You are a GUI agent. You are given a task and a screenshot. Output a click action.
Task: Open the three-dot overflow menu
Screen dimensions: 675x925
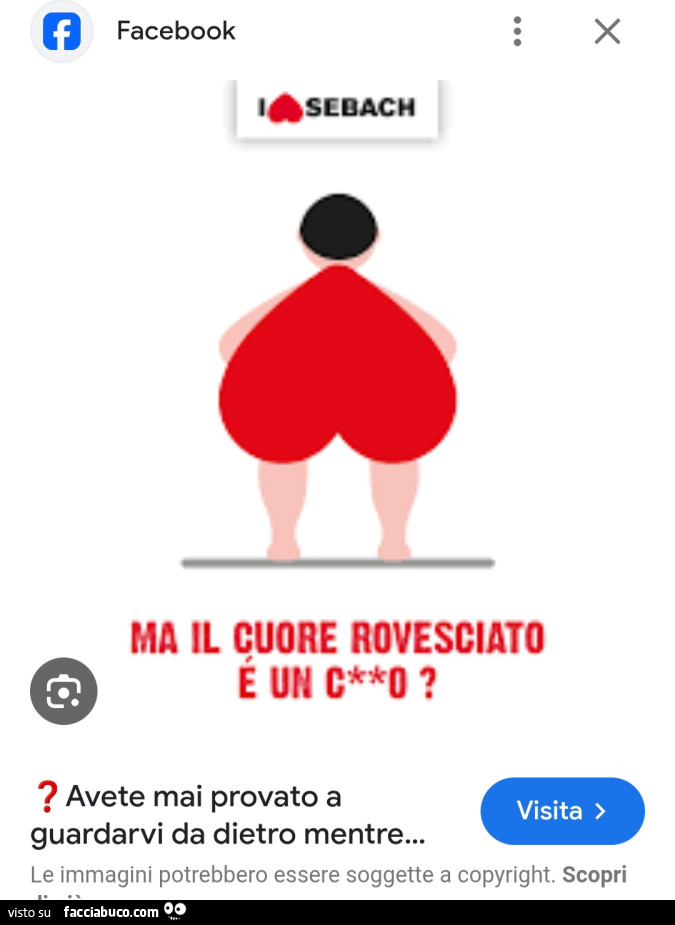(517, 31)
